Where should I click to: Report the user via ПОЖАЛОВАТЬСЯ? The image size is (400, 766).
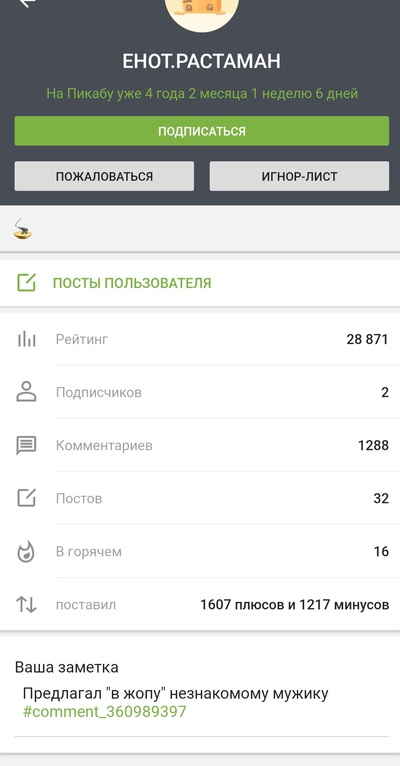[x=104, y=176]
